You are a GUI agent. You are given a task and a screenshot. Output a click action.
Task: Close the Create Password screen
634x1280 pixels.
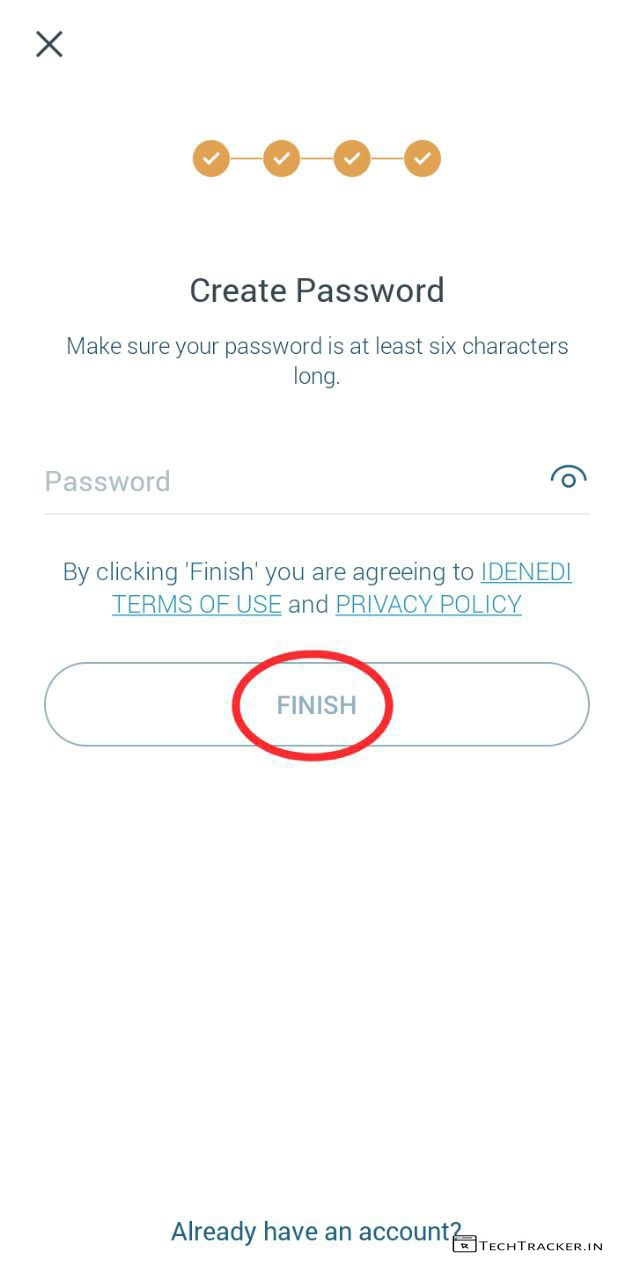click(x=49, y=44)
